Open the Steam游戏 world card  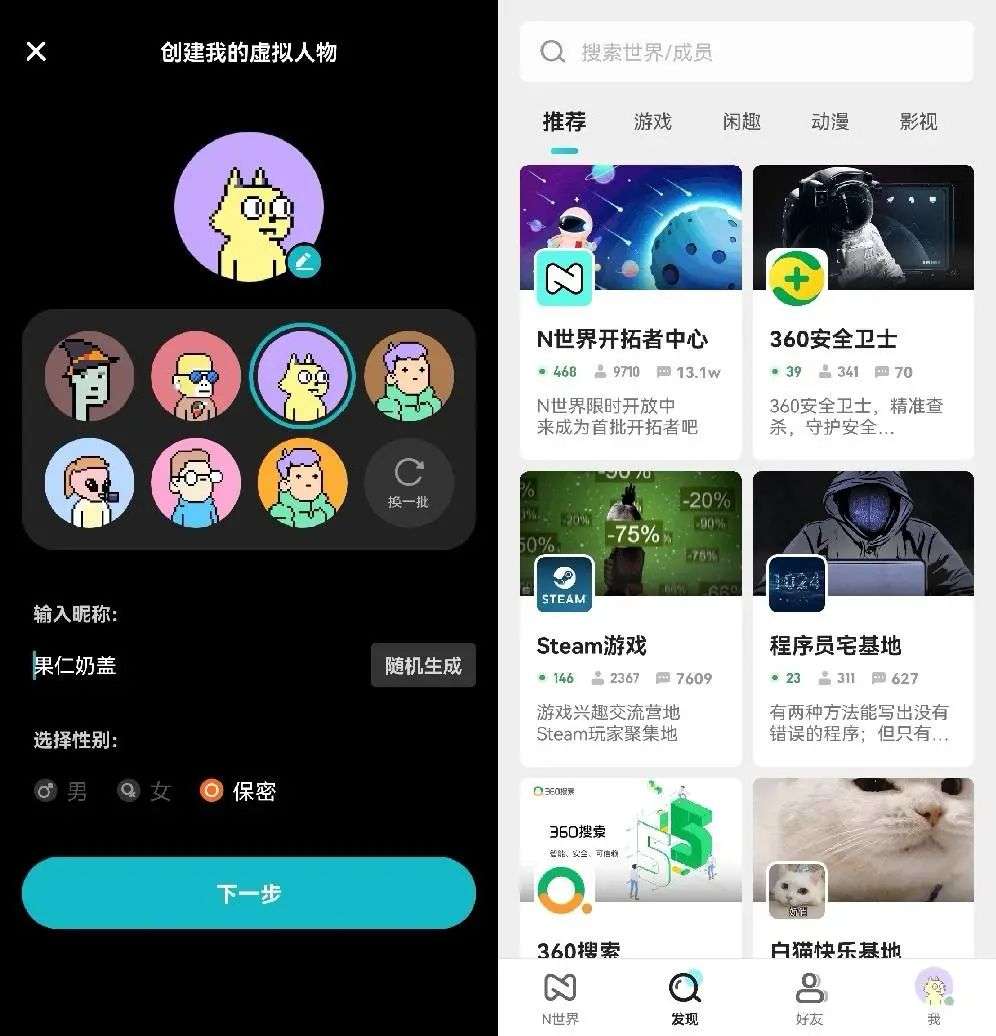[630, 618]
